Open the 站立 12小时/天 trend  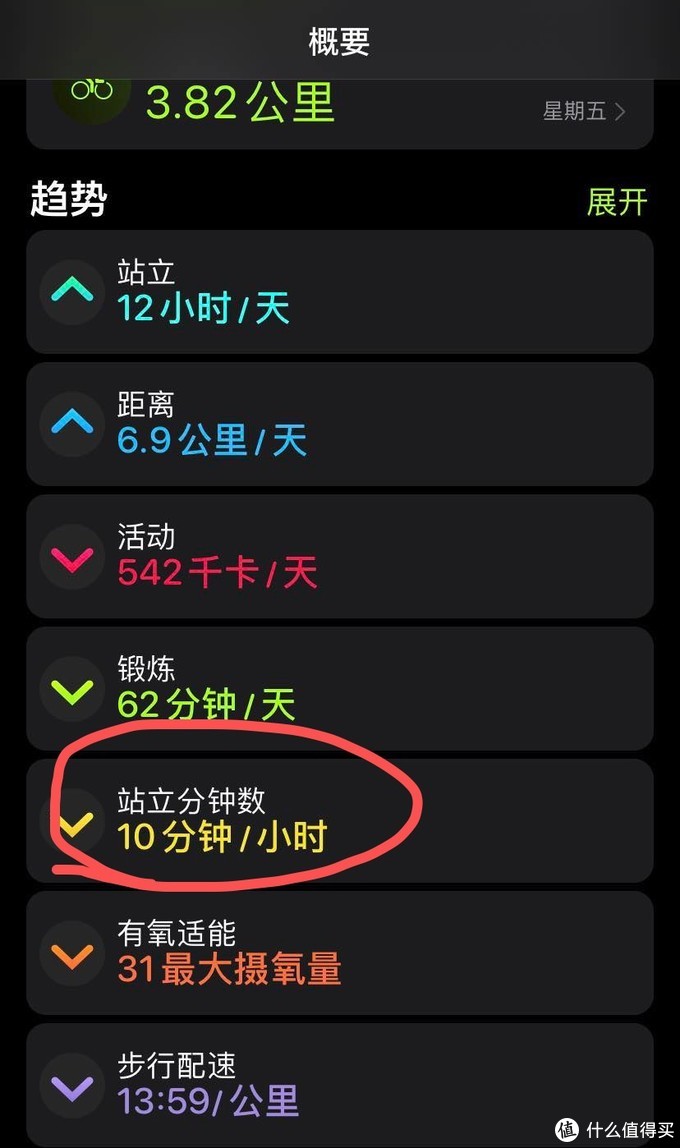pos(340,292)
